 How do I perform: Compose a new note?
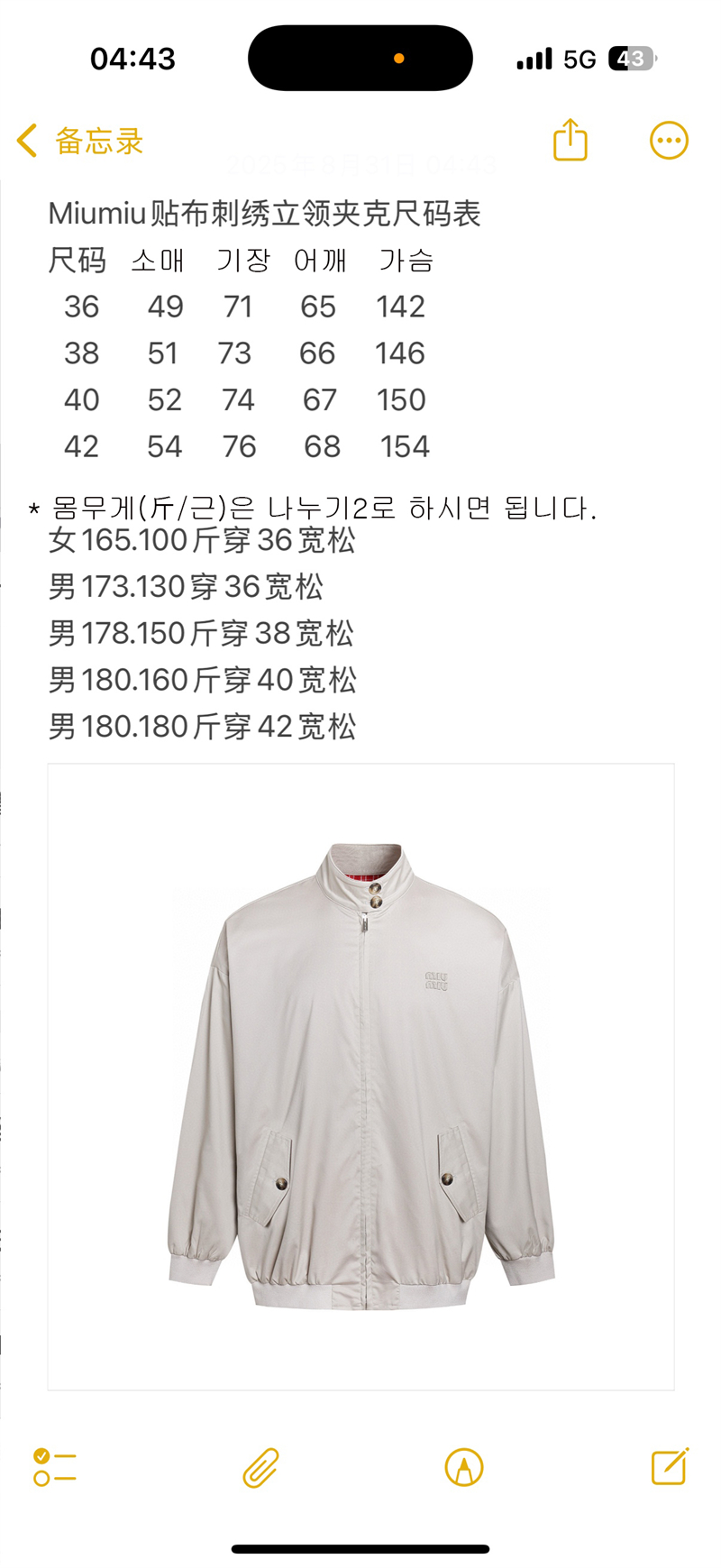pos(670,1467)
